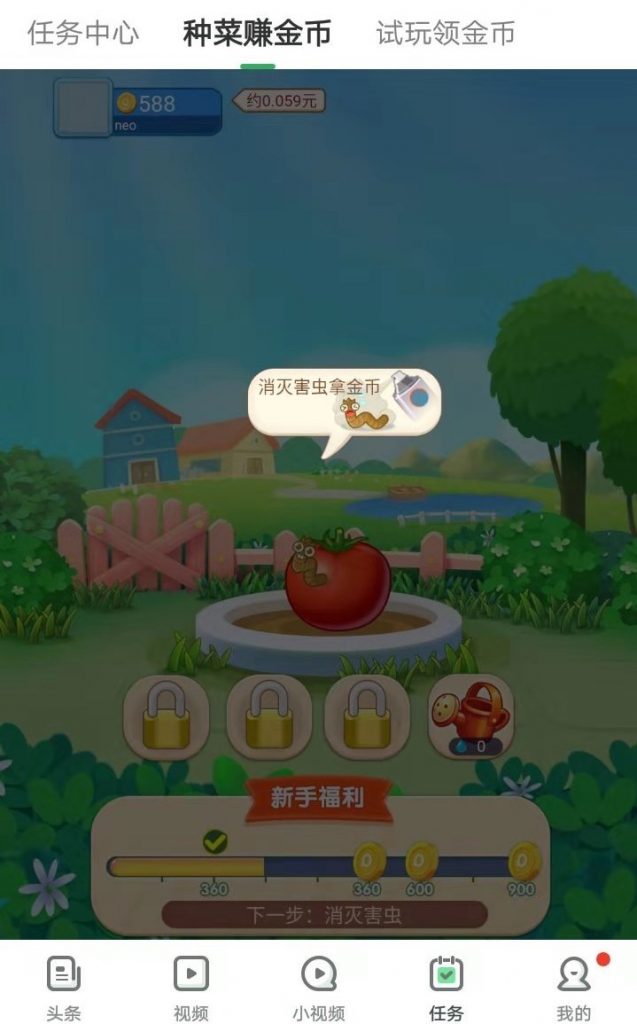Open the 我的 profile tab
This screenshot has width=637, height=1024.
coord(574,985)
